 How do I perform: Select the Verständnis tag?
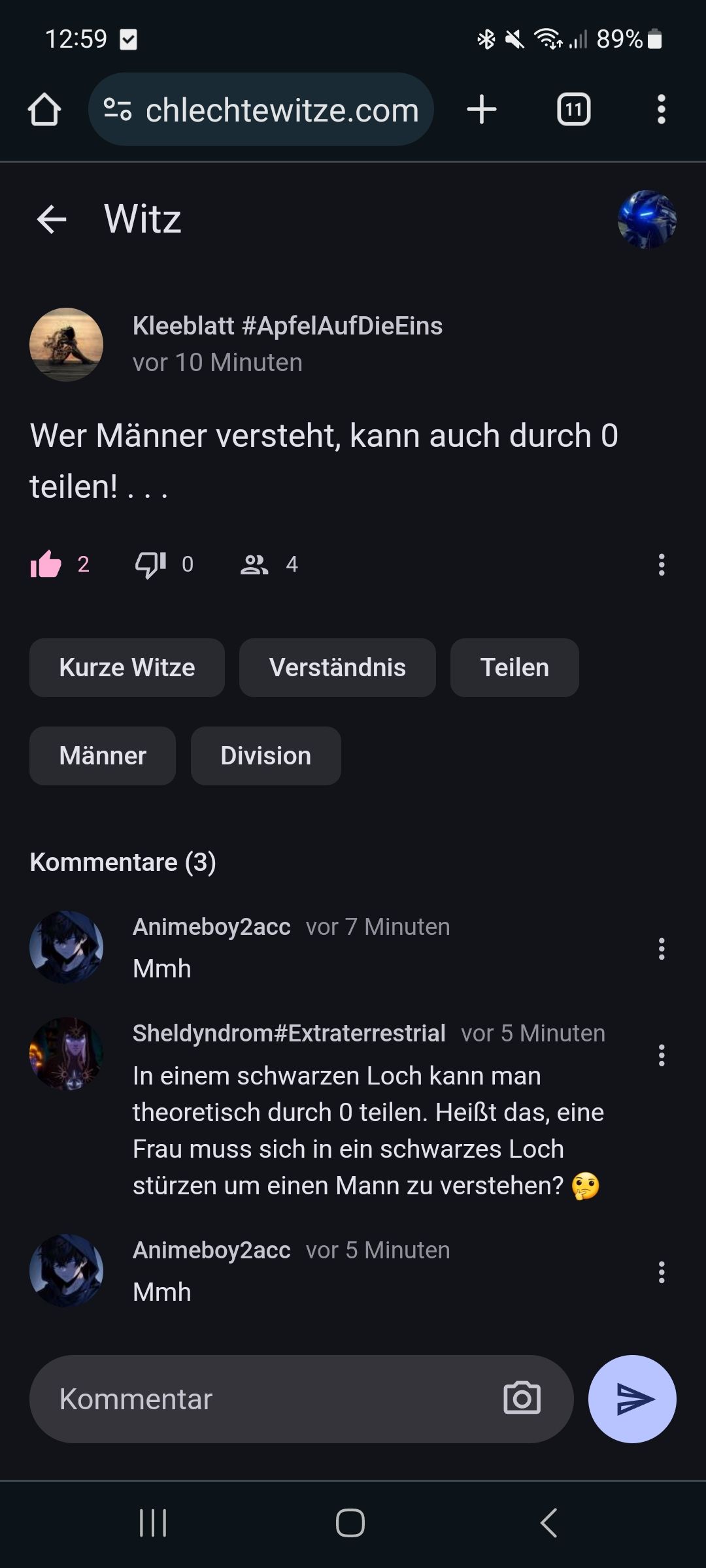tap(337, 668)
